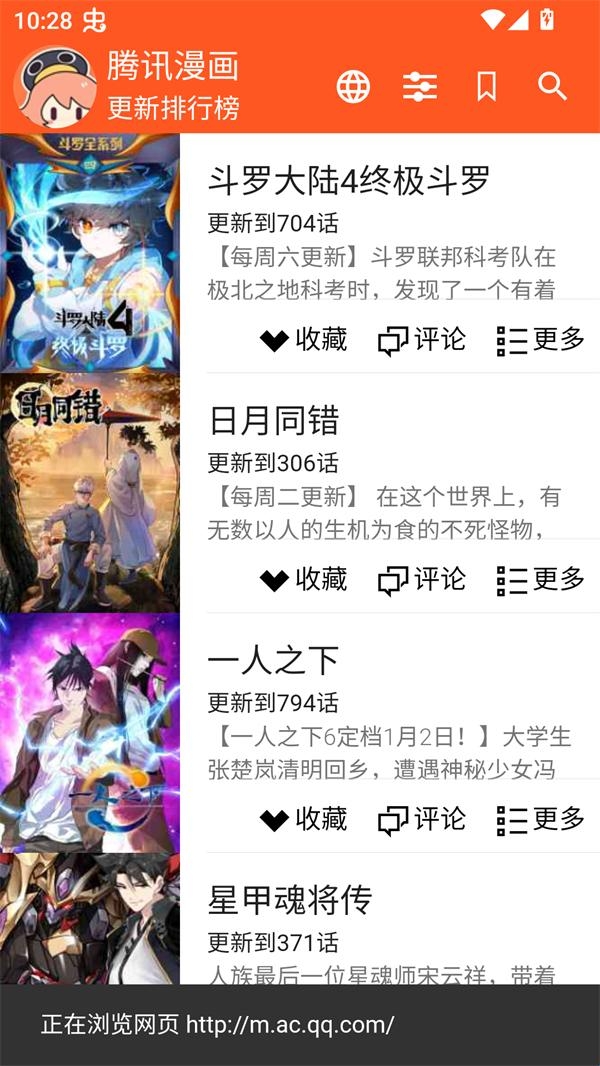Open 一人之下 comic details
Screen dimensions: 600x1066
point(274,660)
